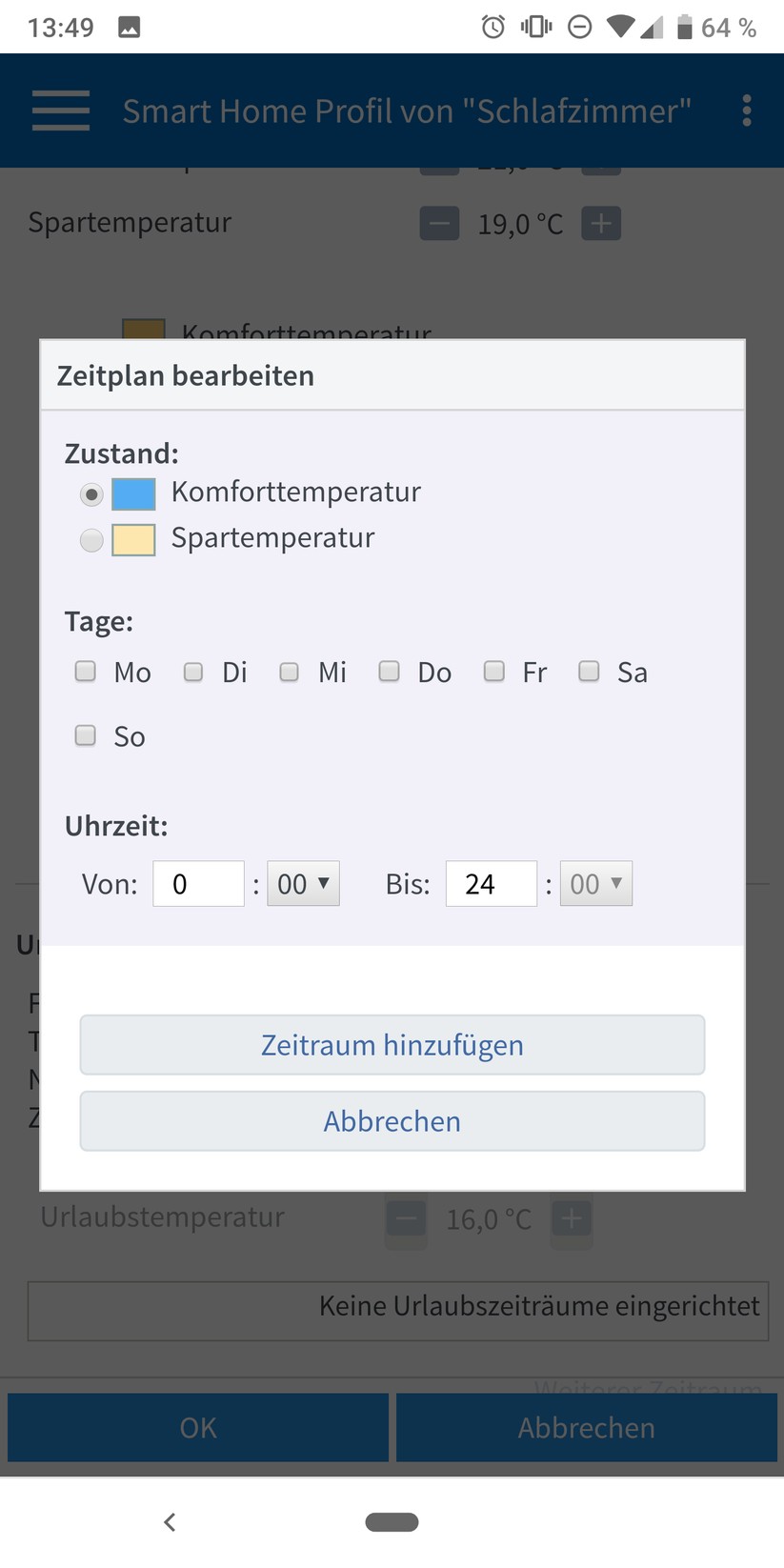Check the So day checkbox

[86, 735]
